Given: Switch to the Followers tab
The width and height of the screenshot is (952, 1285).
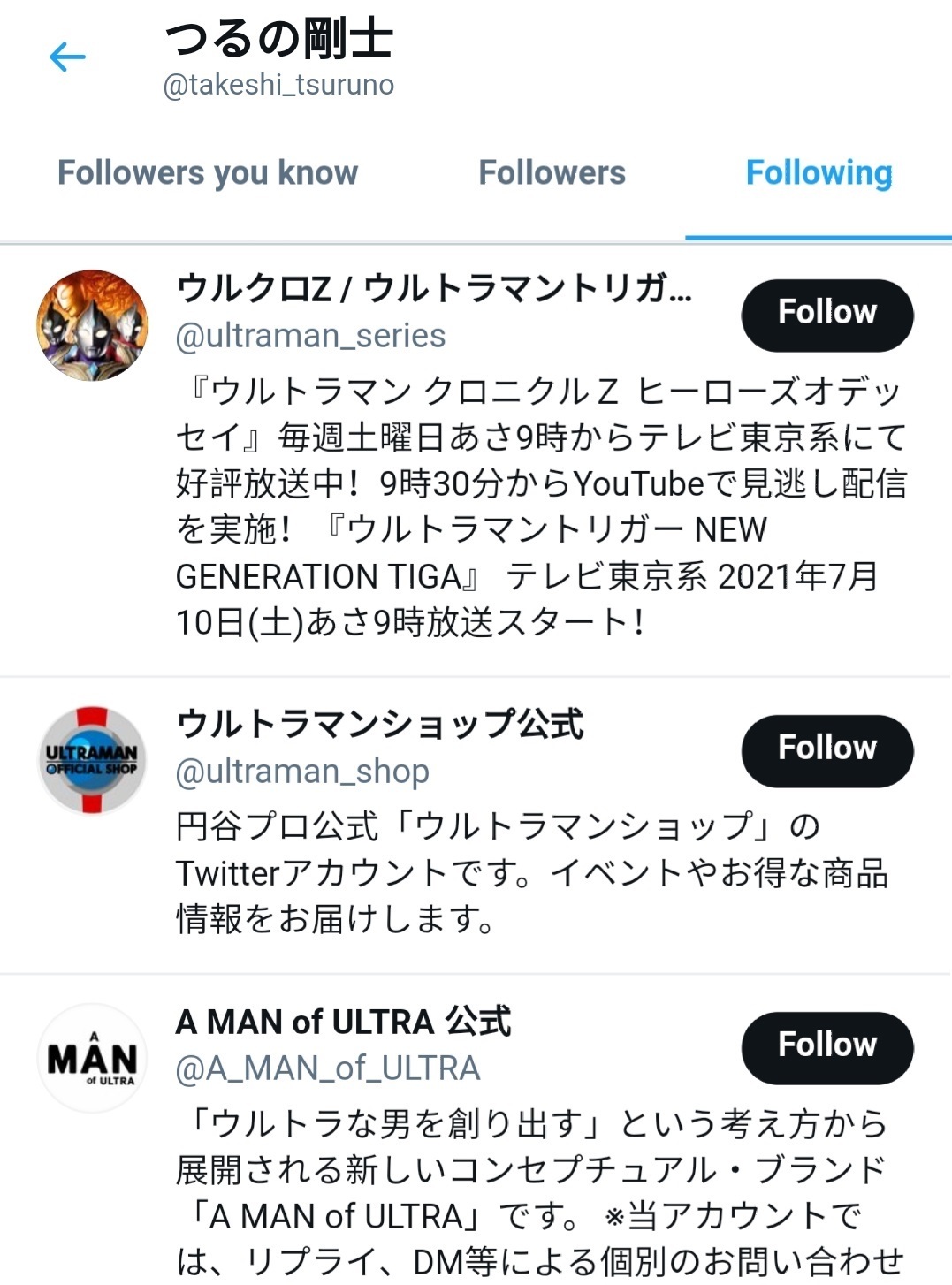Looking at the screenshot, I should click(552, 173).
